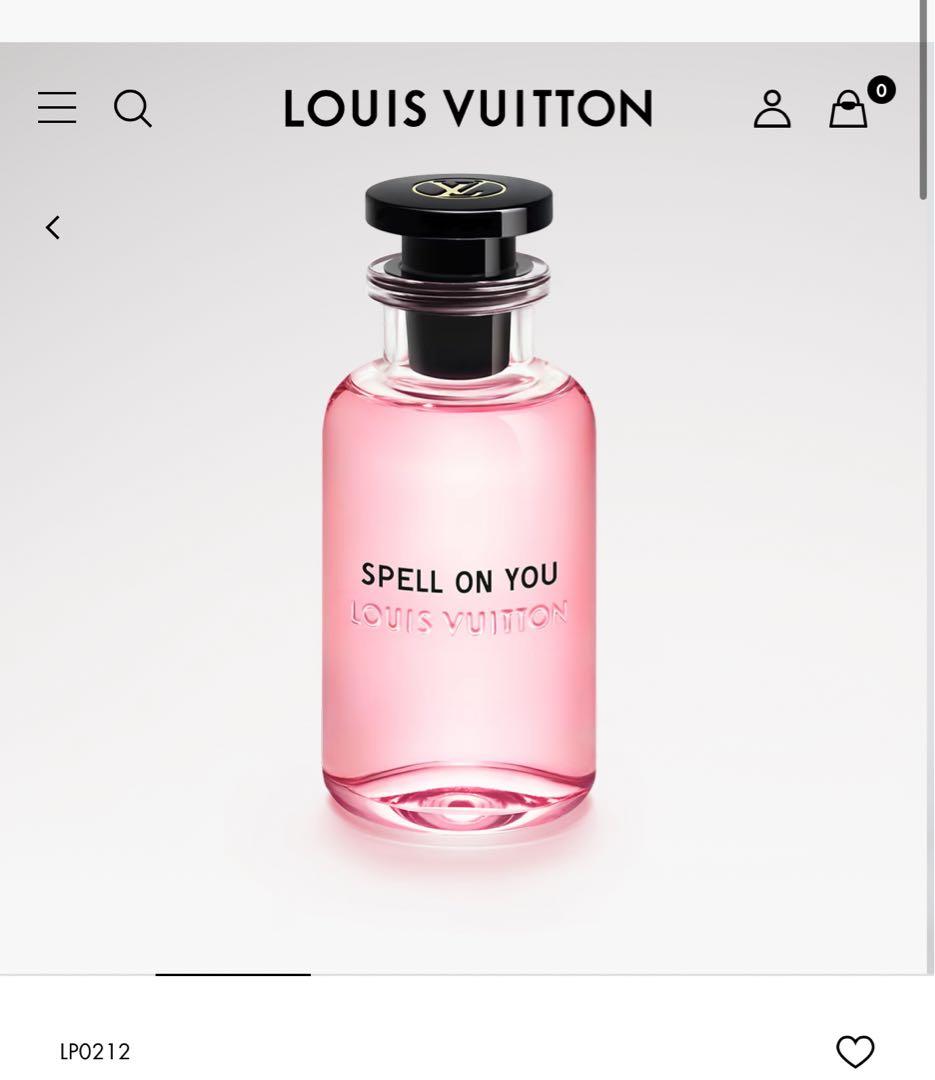Go home via the Louis Vuitton wordmark
The height and width of the screenshot is (1080, 935).
[x=467, y=108]
